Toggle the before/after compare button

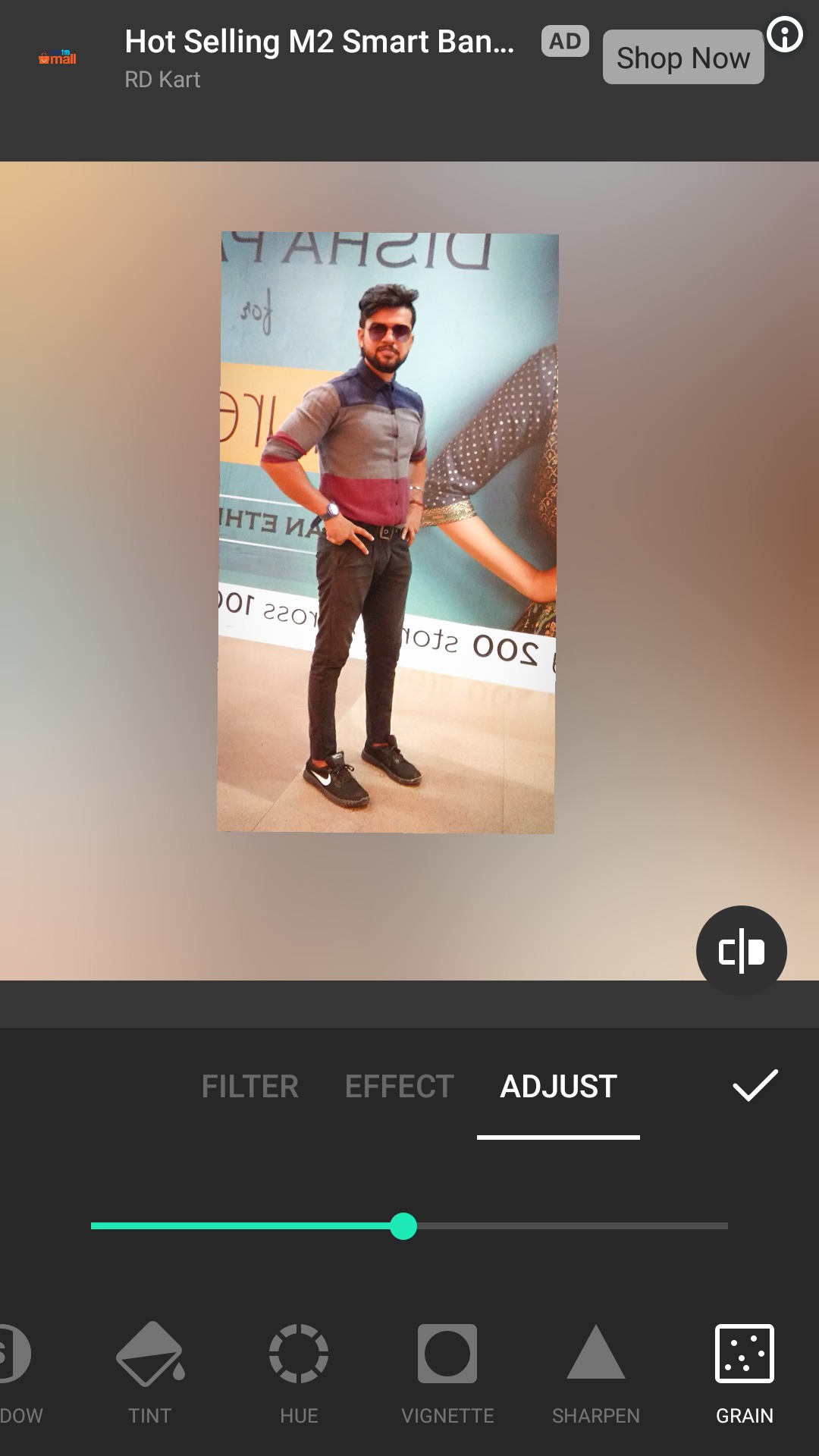tap(741, 950)
